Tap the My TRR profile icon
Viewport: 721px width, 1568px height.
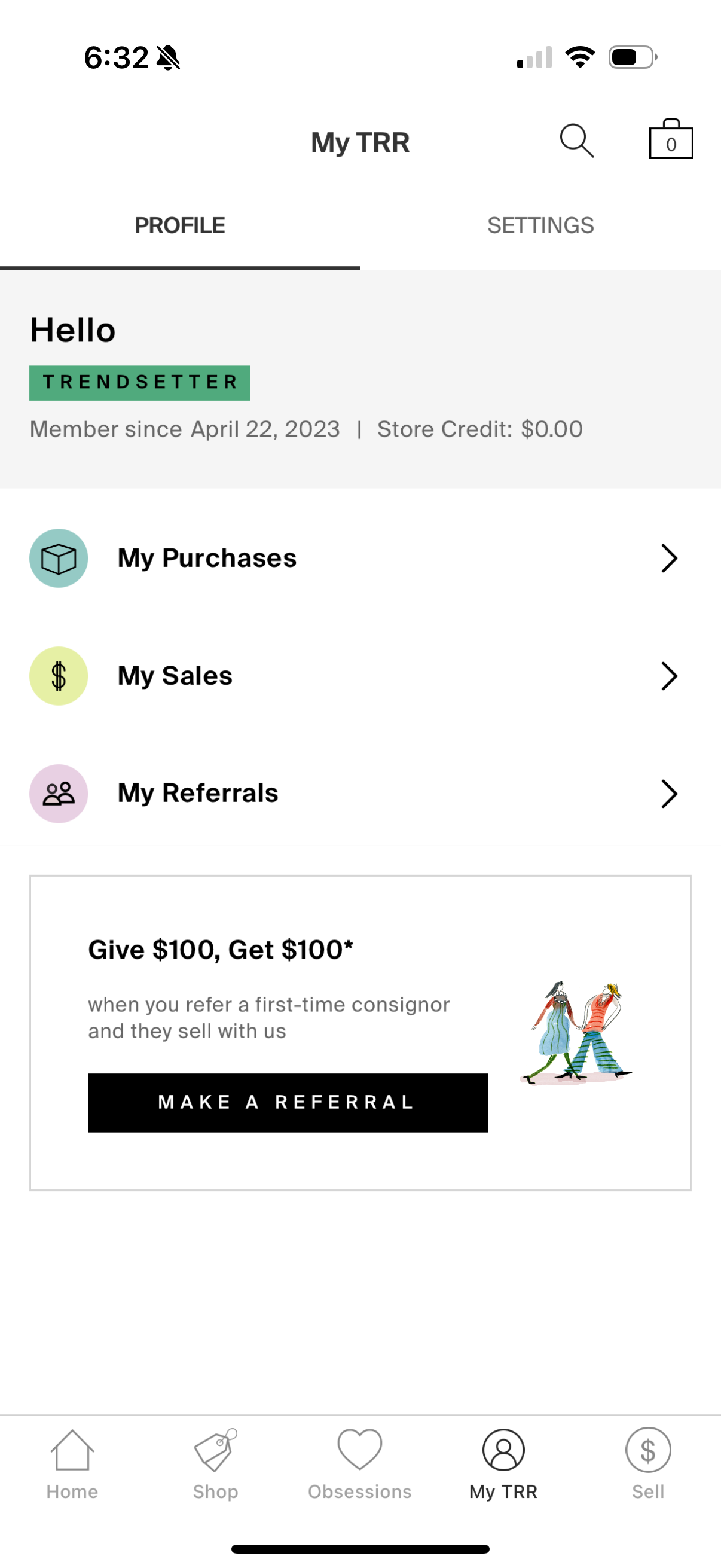pyautogui.click(x=504, y=1450)
